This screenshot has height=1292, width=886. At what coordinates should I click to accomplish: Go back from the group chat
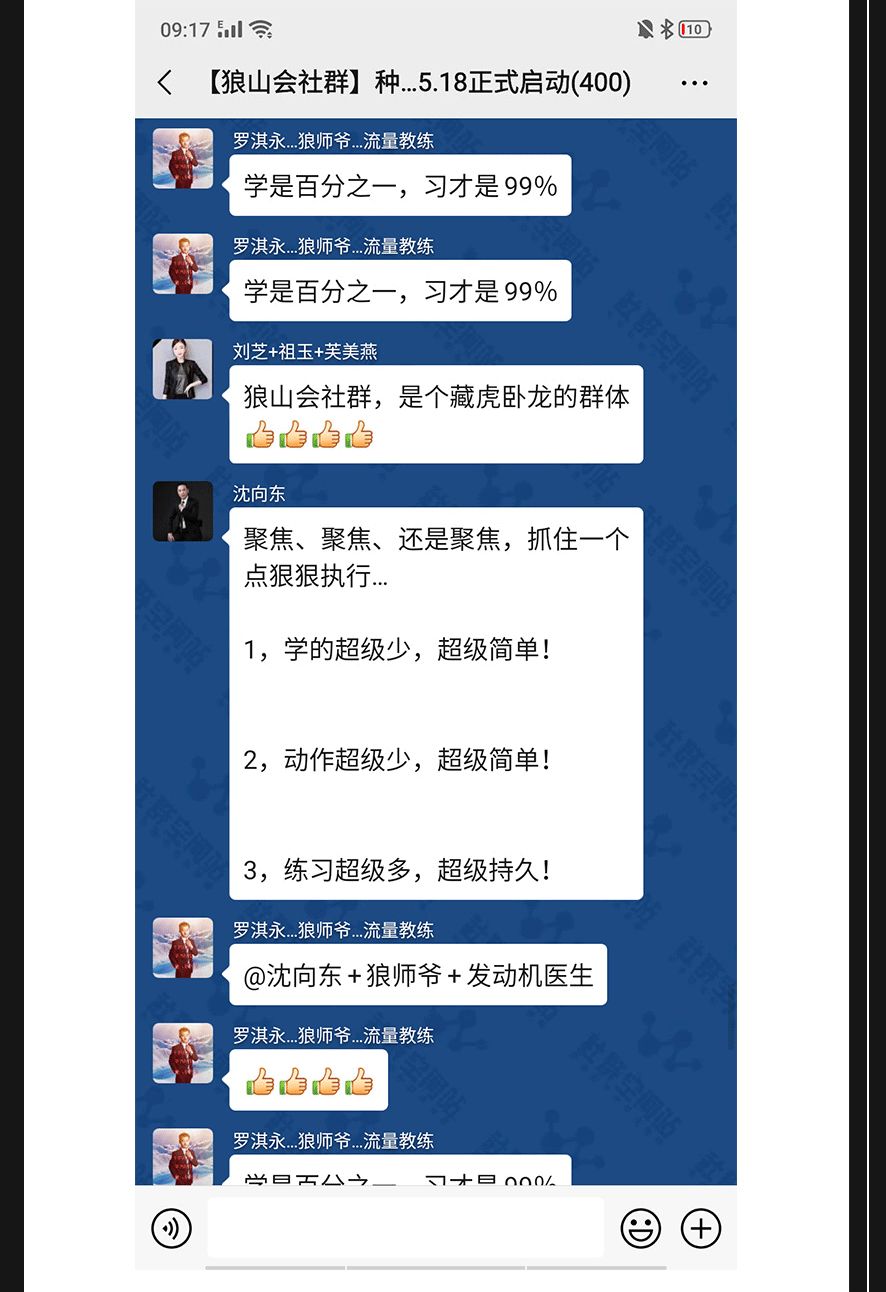166,83
